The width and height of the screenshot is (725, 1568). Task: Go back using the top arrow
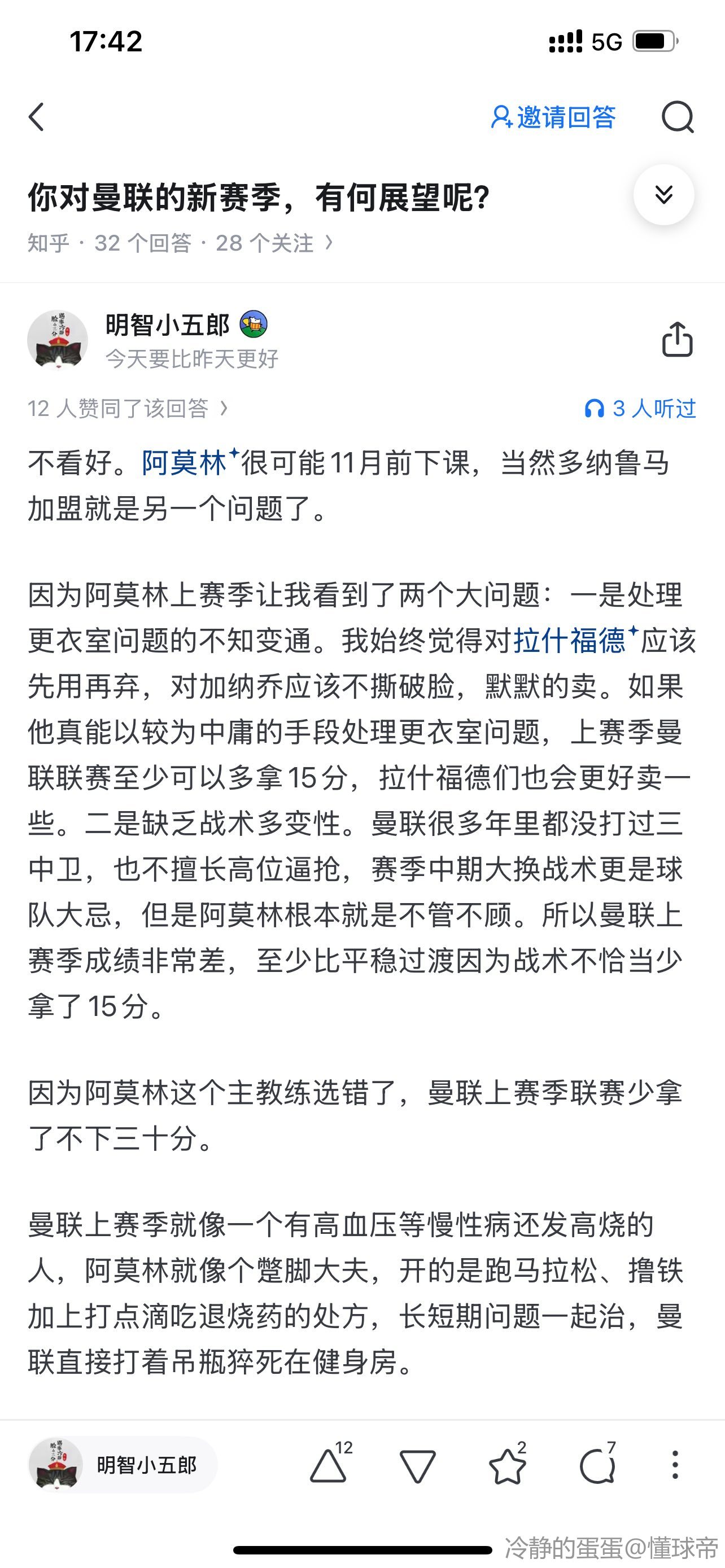37,117
